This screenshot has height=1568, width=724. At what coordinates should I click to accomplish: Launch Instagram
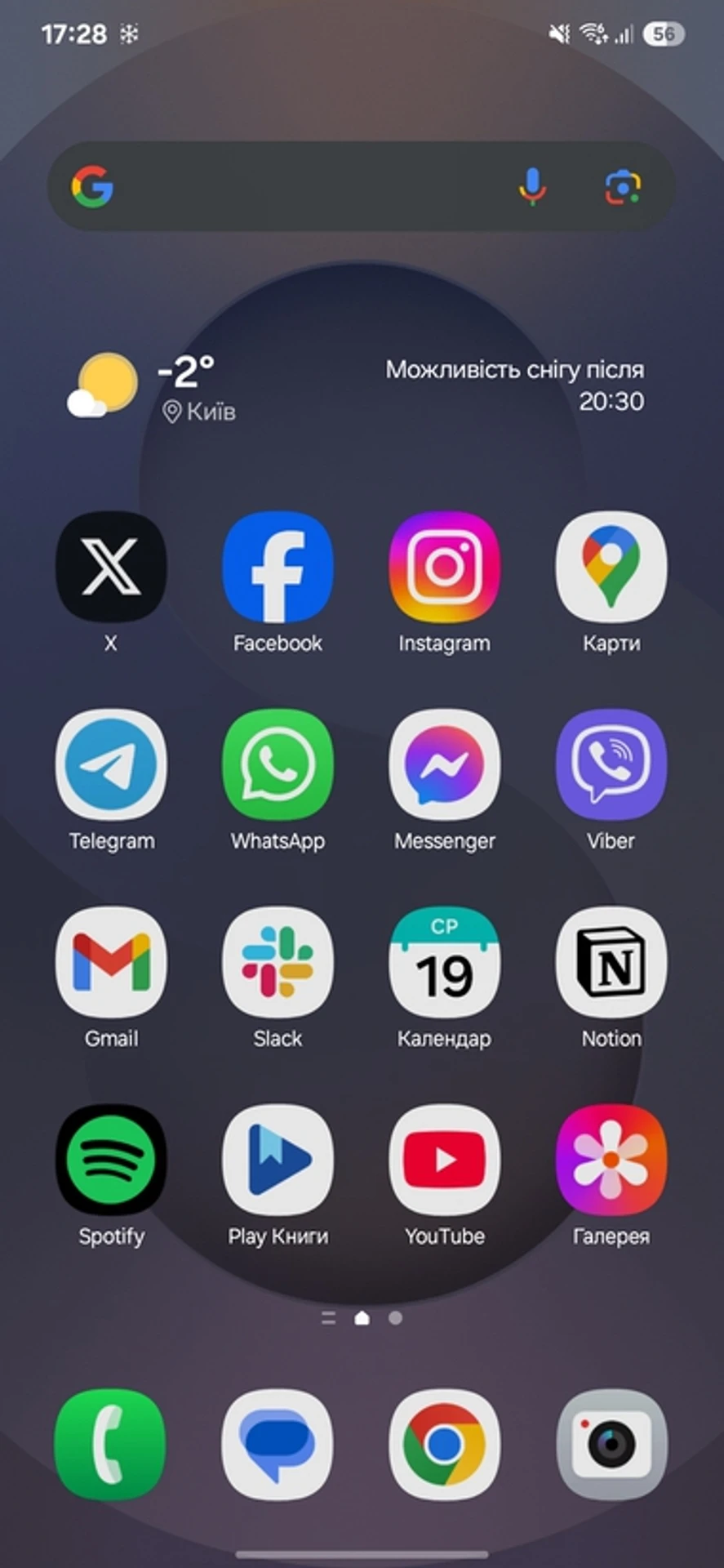444,567
